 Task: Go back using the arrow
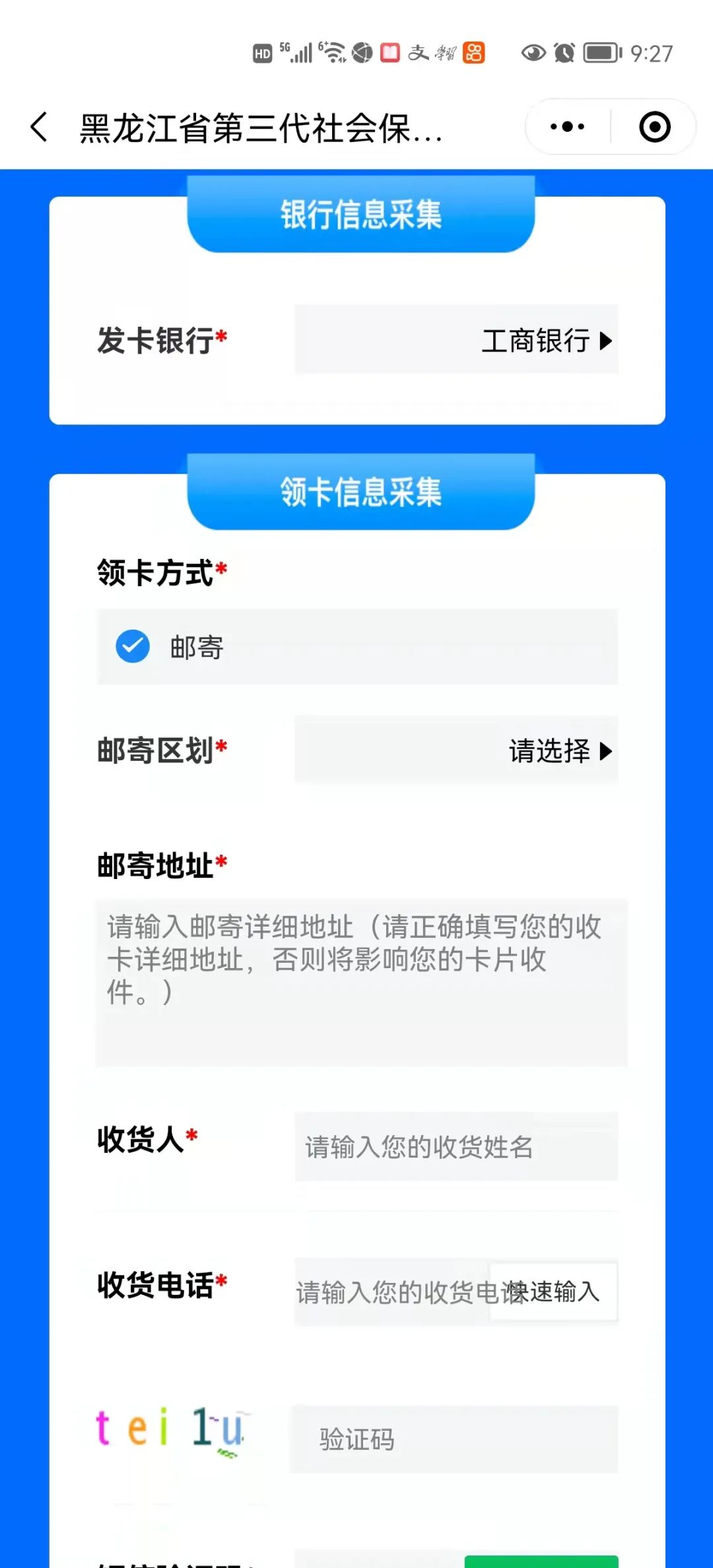coord(40,127)
